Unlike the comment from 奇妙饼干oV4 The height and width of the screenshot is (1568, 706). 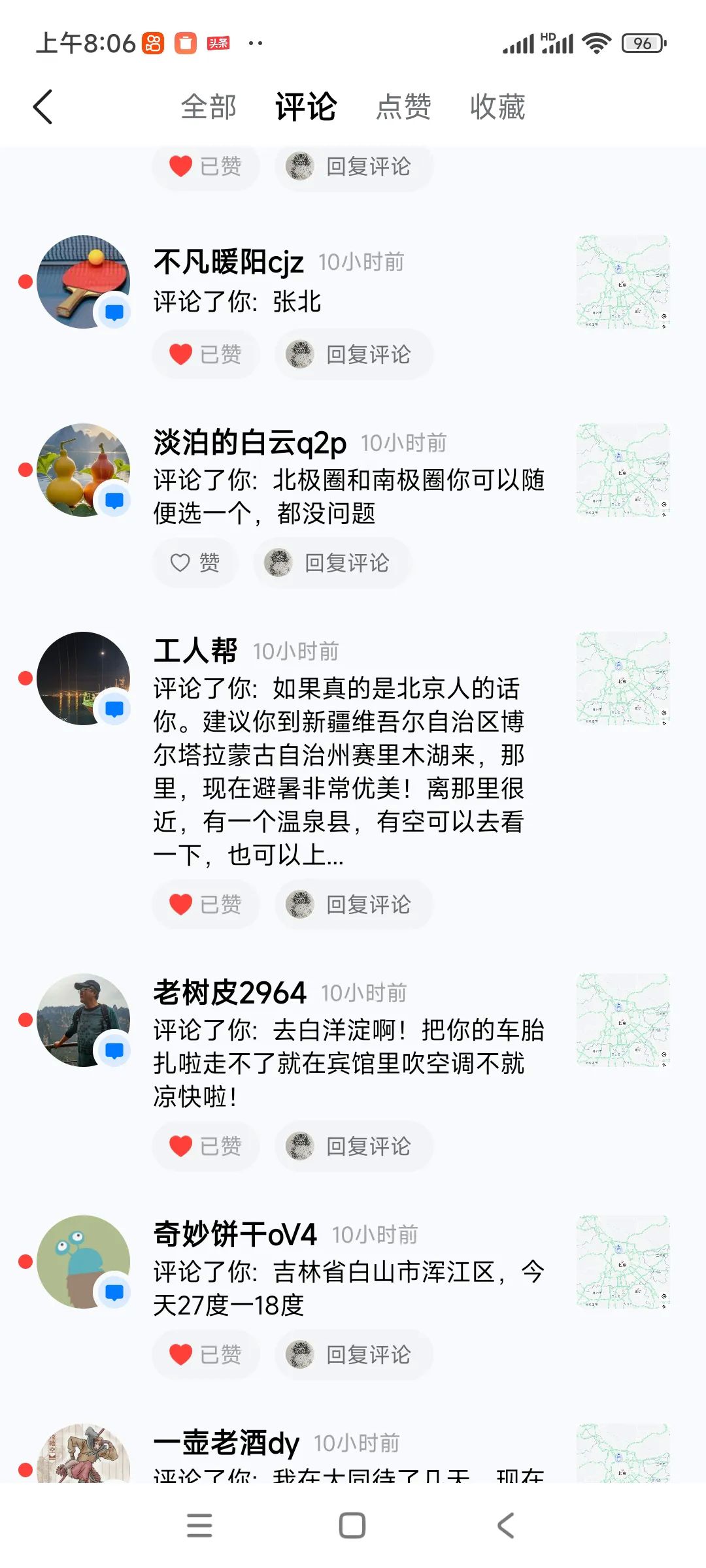205,1354
